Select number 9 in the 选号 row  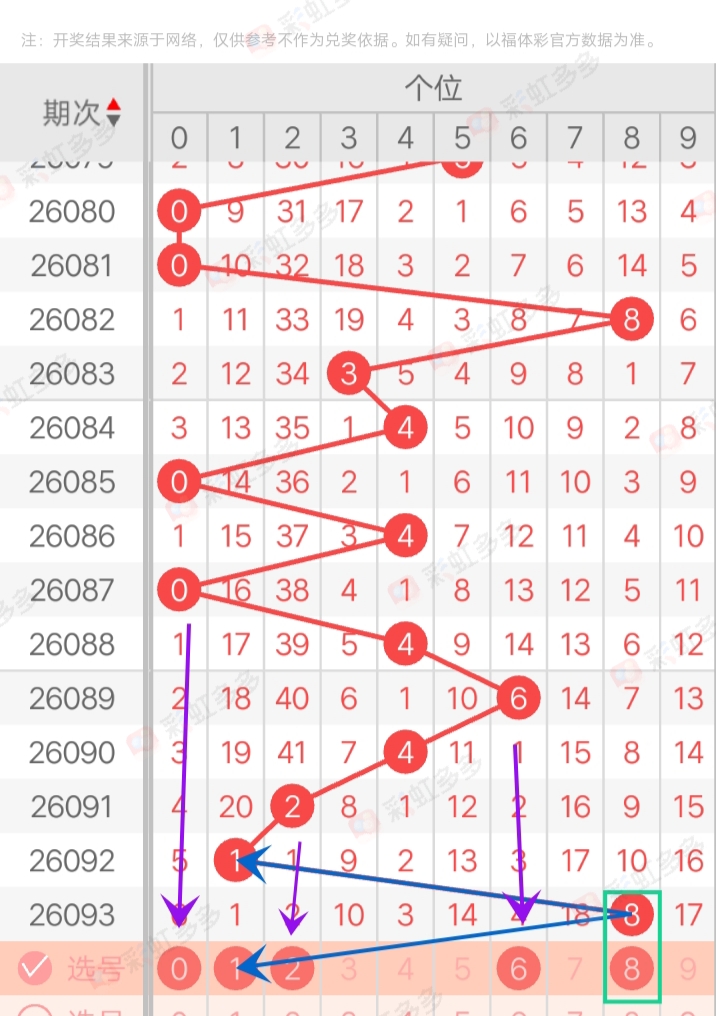click(x=687, y=968)
